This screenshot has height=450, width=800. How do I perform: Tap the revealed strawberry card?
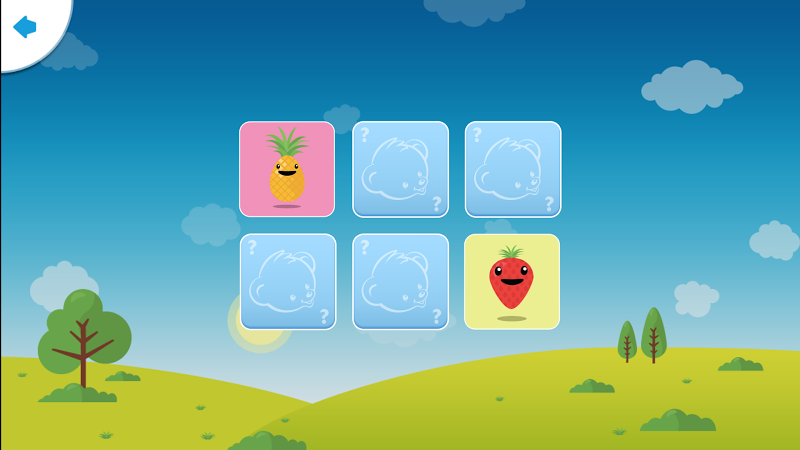(512, 282)
